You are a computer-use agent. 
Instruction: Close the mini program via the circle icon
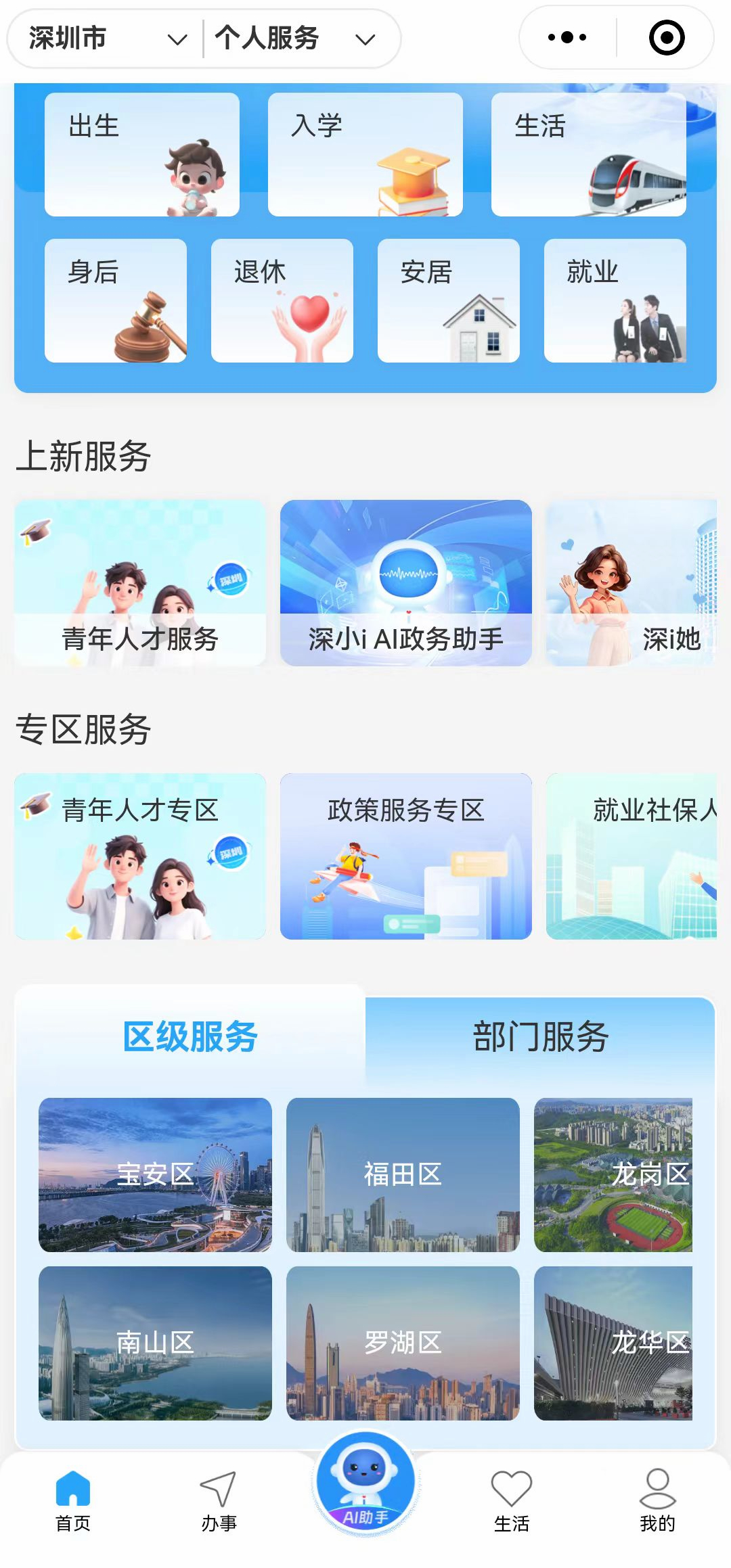click(666, 38)
